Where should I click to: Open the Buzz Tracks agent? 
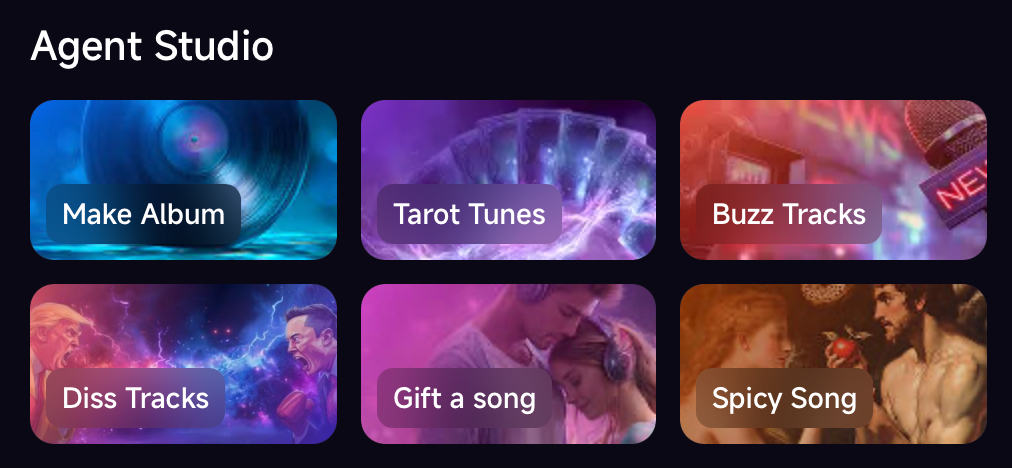833,180
